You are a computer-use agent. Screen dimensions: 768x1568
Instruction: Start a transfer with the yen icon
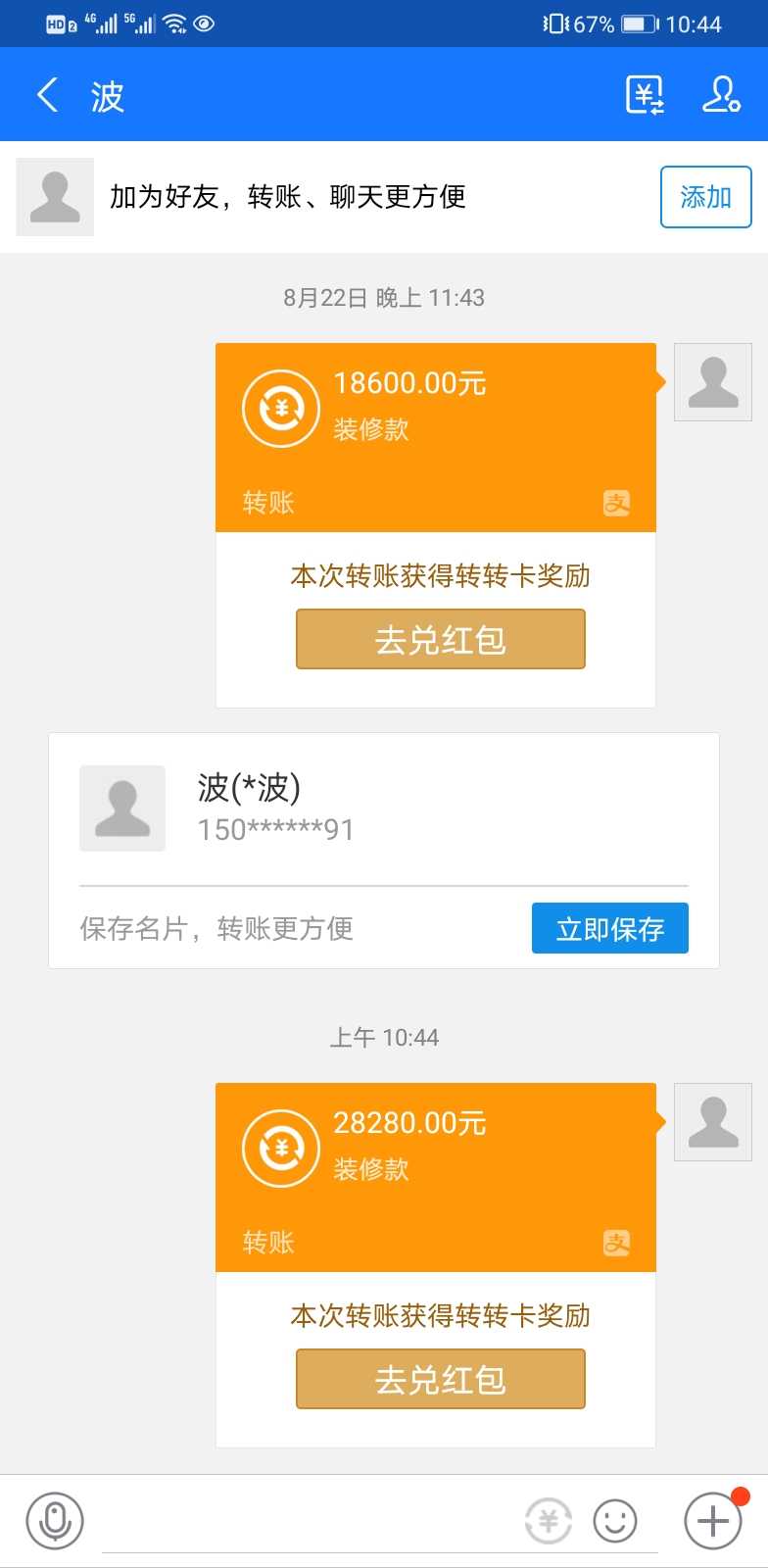click(x=549, y=1521)
